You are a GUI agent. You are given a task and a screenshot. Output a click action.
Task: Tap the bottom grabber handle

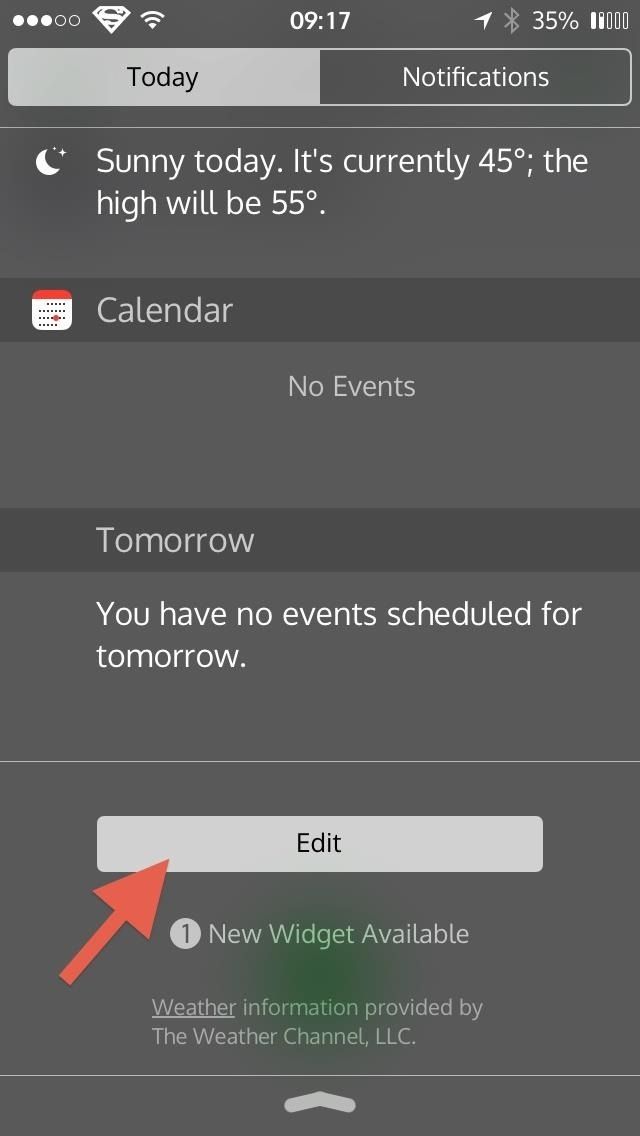(x=320, y=1104)
